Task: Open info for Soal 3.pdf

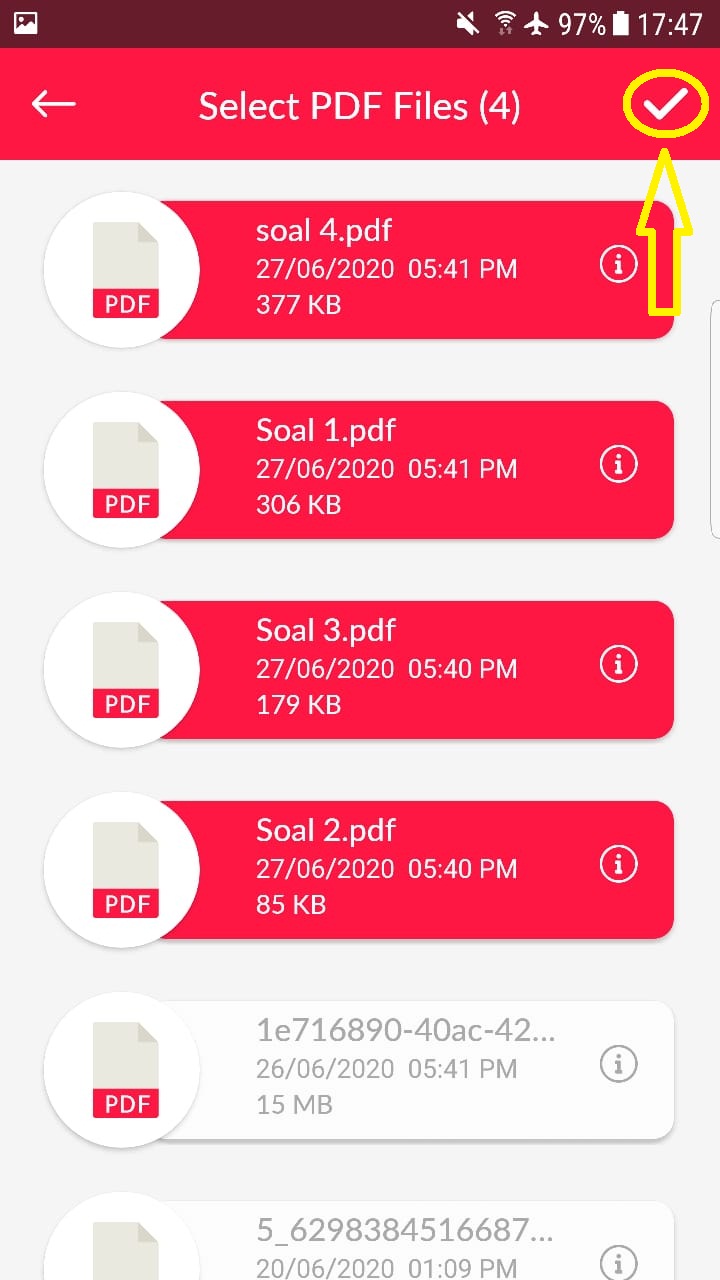Action: [618, 665]
